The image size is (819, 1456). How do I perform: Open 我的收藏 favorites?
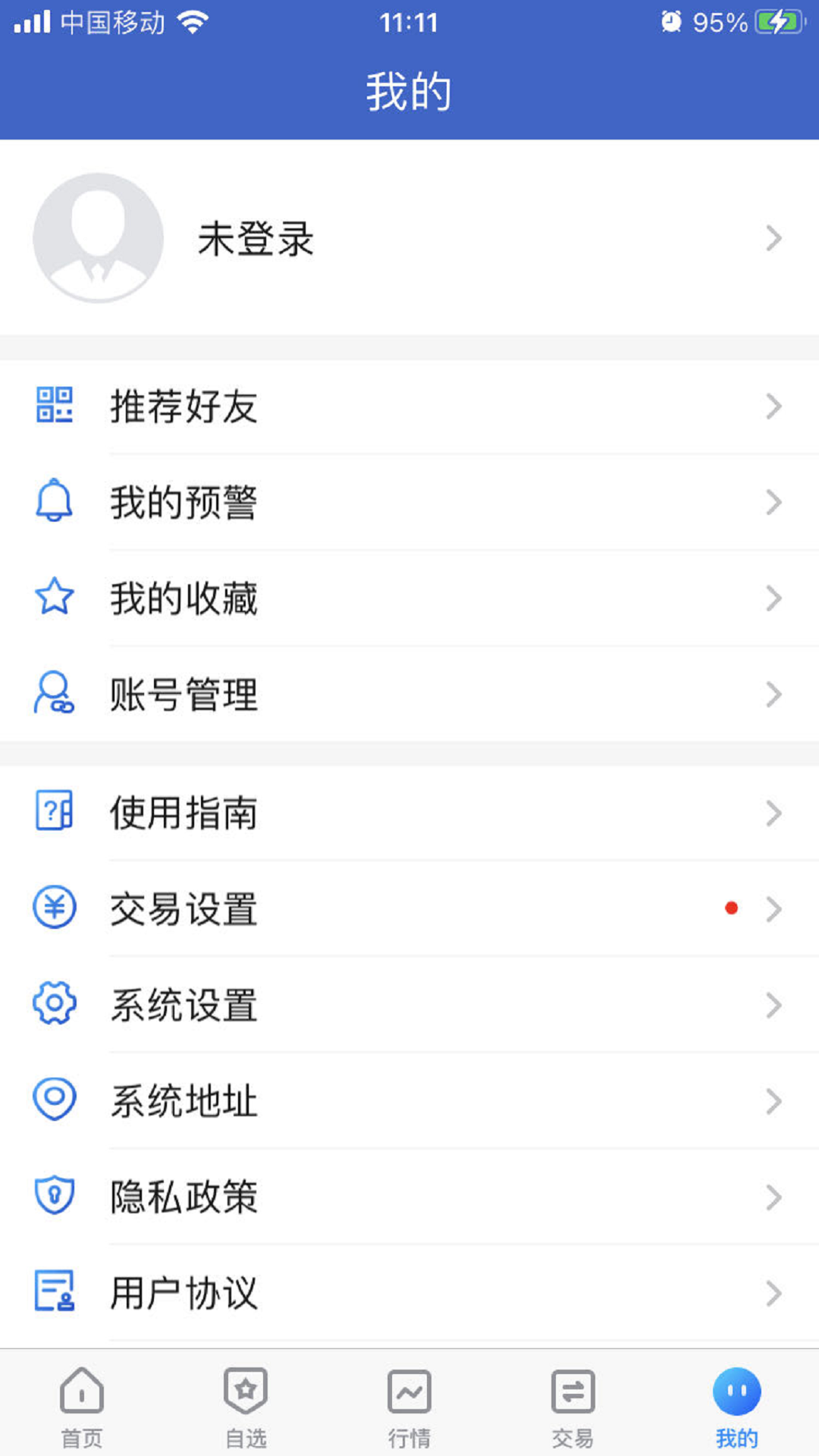(x=409, y=598)
